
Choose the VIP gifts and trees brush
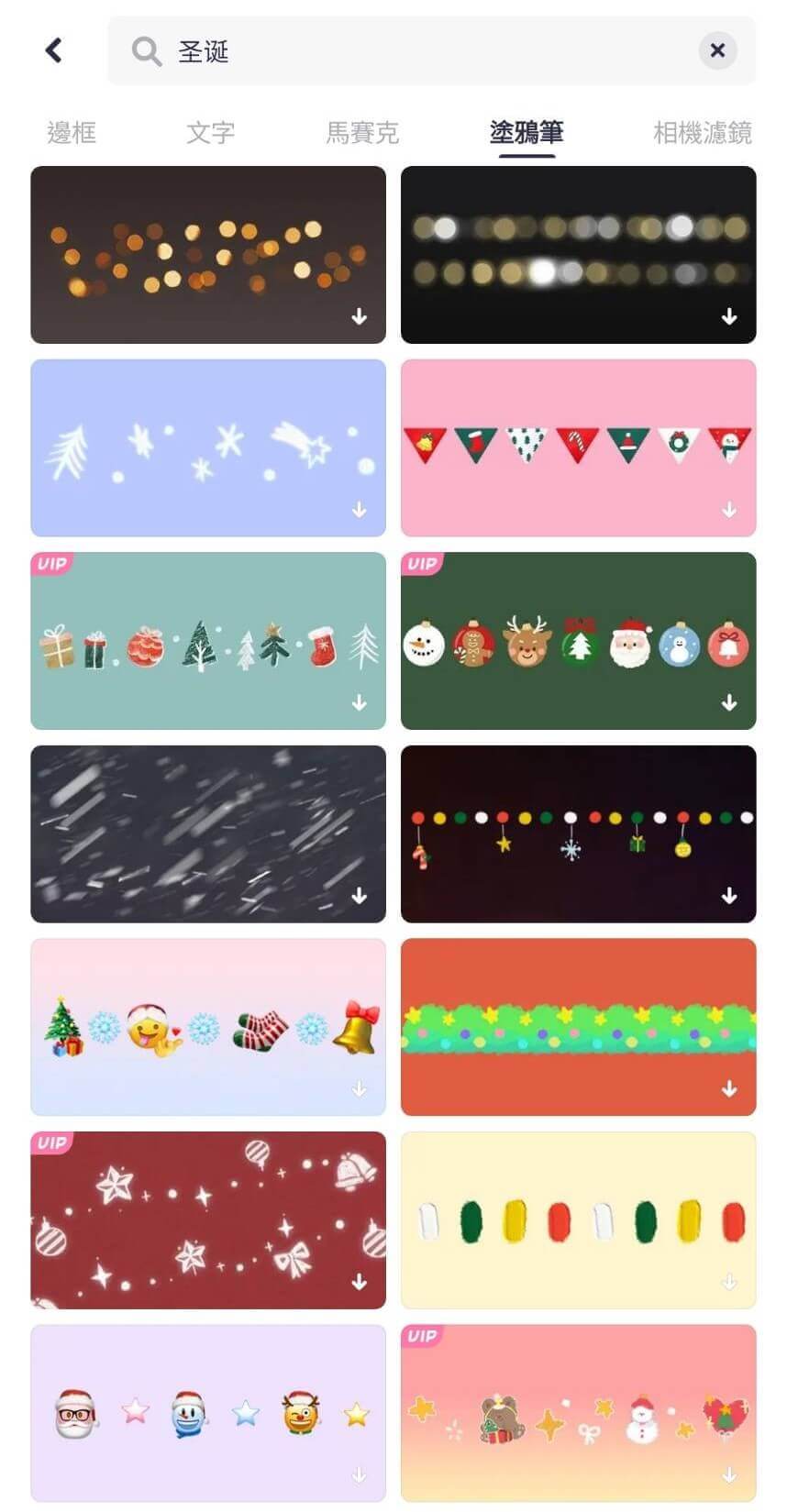[208, 641]
